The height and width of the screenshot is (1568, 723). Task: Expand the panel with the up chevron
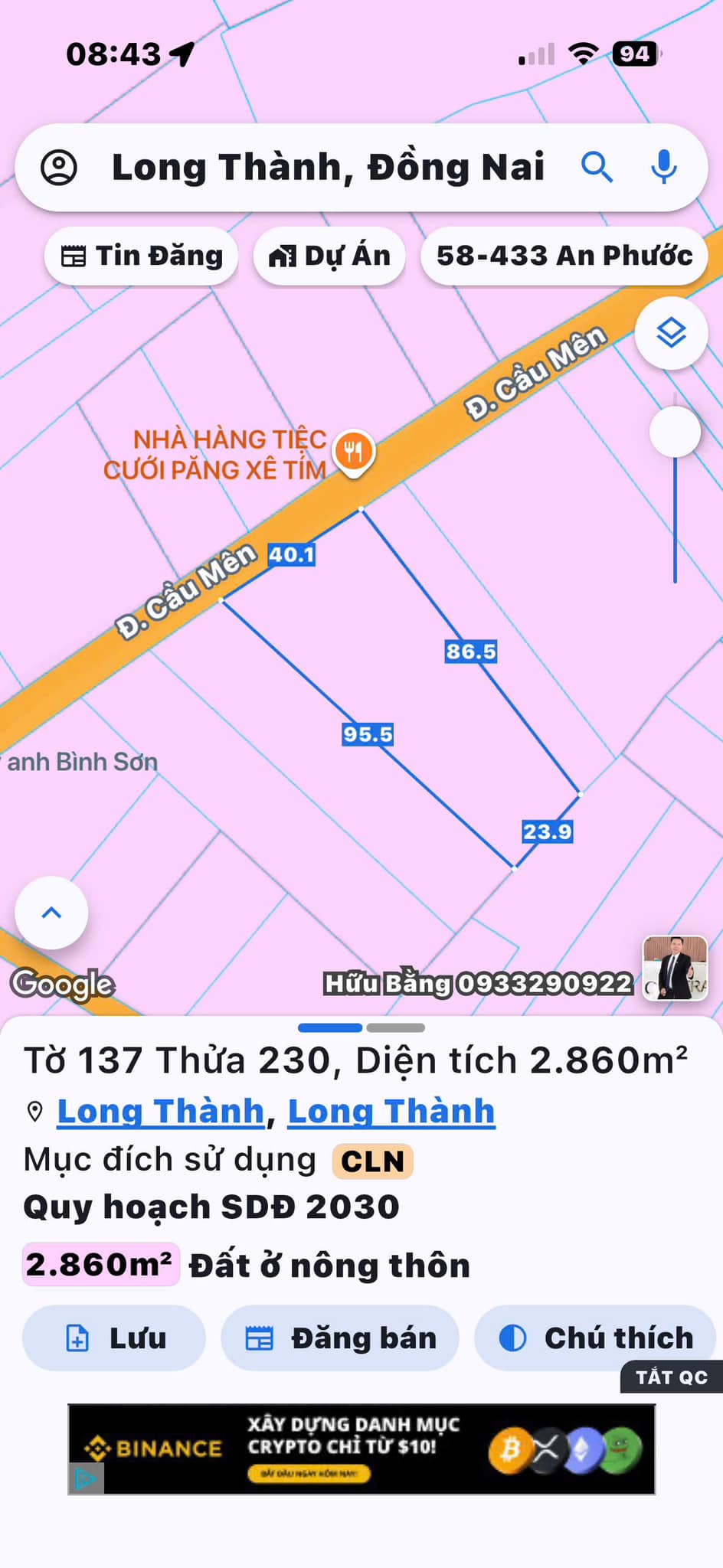[x=51, y=913]
